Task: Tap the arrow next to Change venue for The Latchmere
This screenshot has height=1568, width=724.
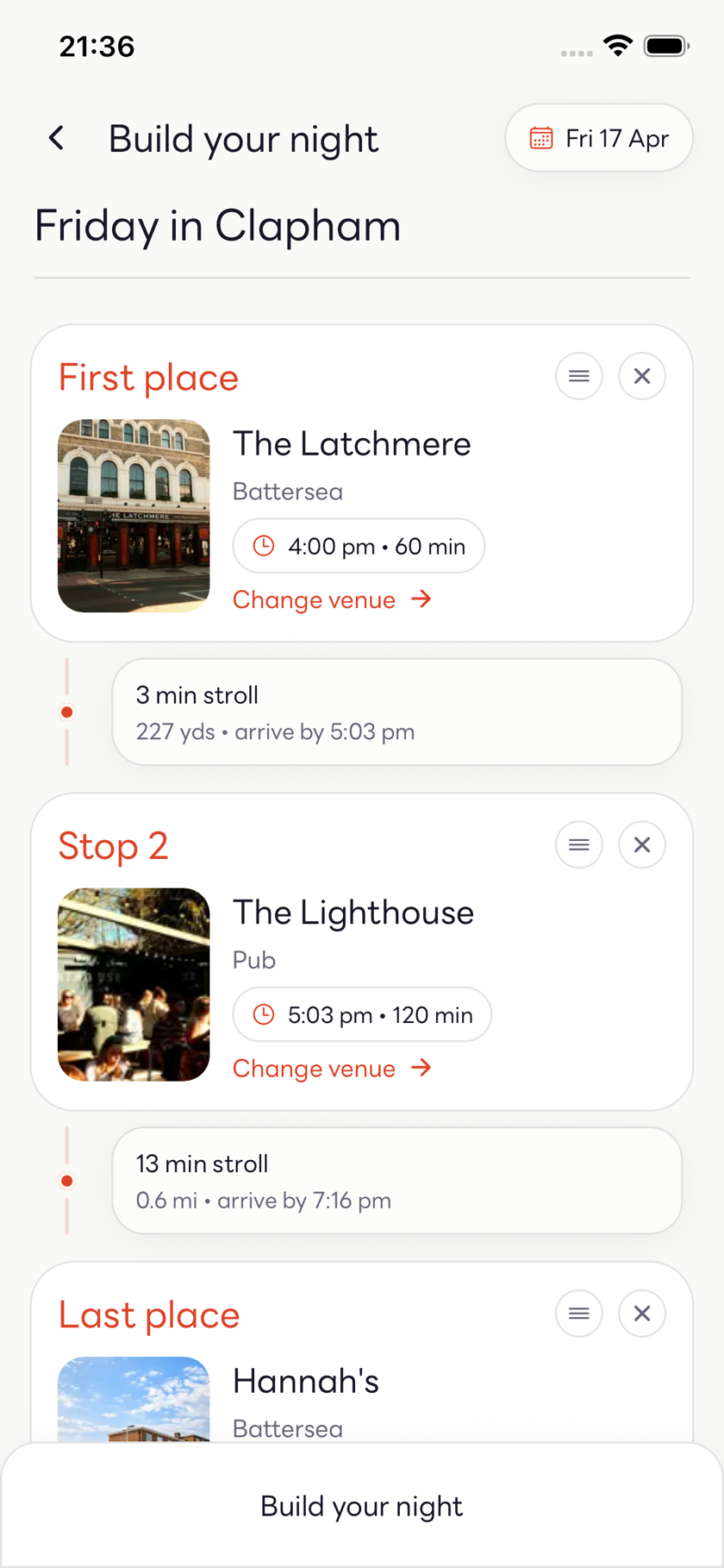Action: (421, 599)
